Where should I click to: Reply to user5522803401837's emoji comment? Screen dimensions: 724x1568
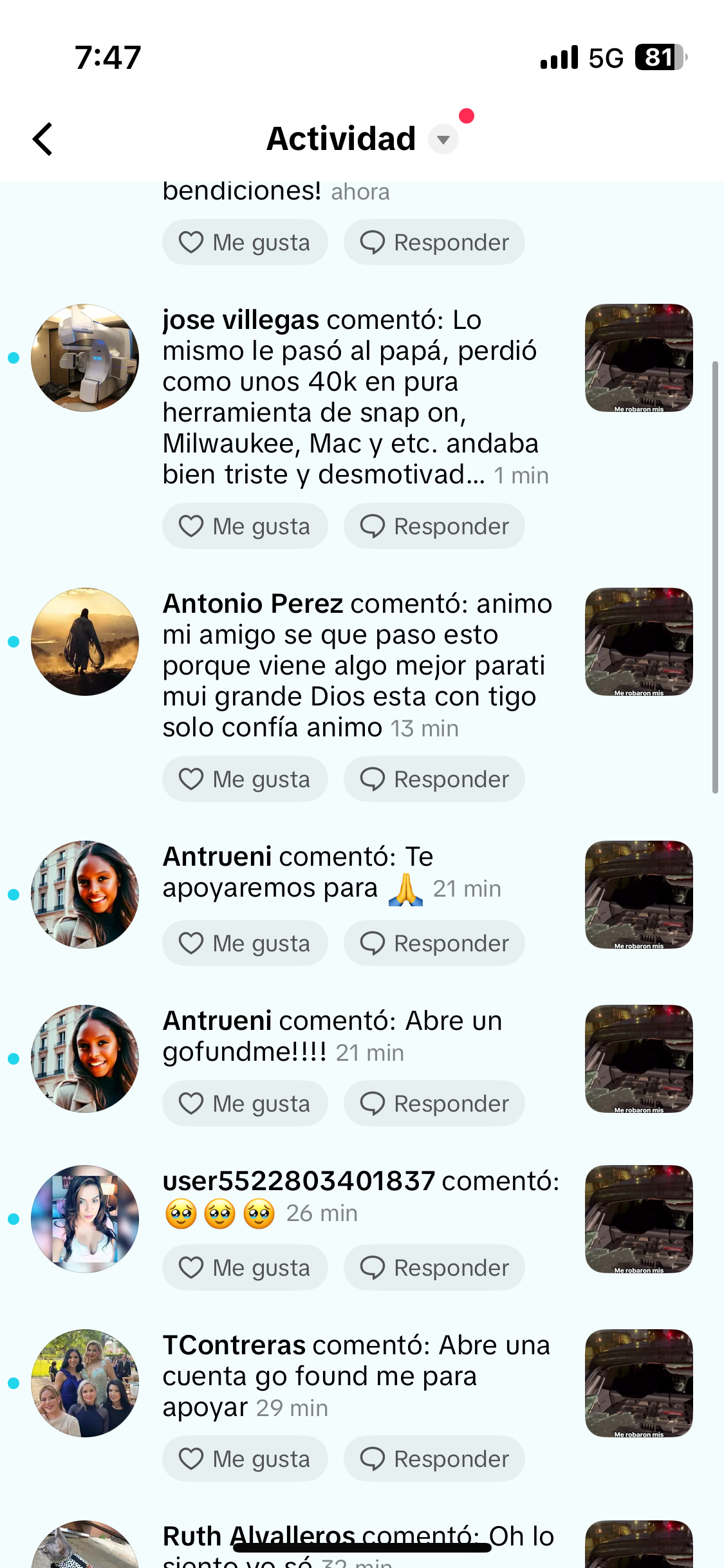point(434,1267)
